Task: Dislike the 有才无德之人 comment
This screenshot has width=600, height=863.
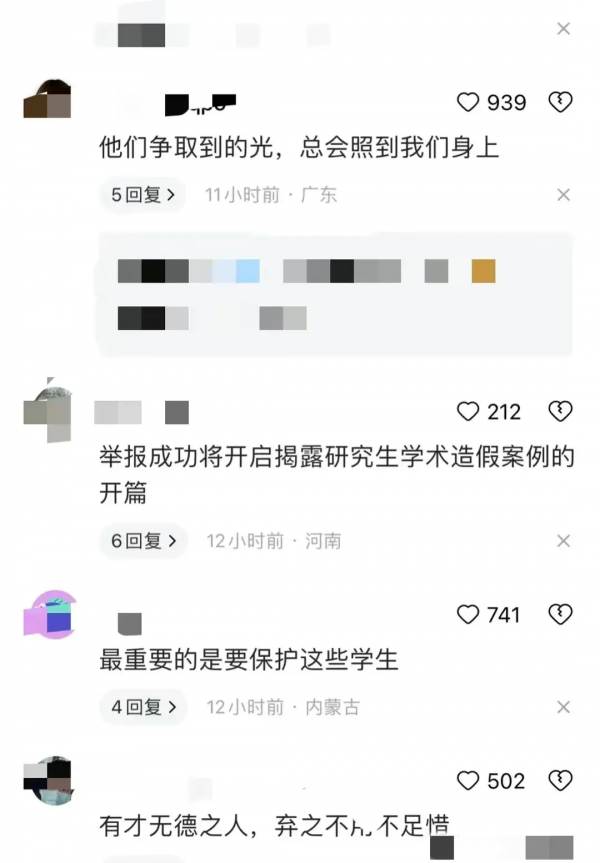Action: (x=561, y=781)
